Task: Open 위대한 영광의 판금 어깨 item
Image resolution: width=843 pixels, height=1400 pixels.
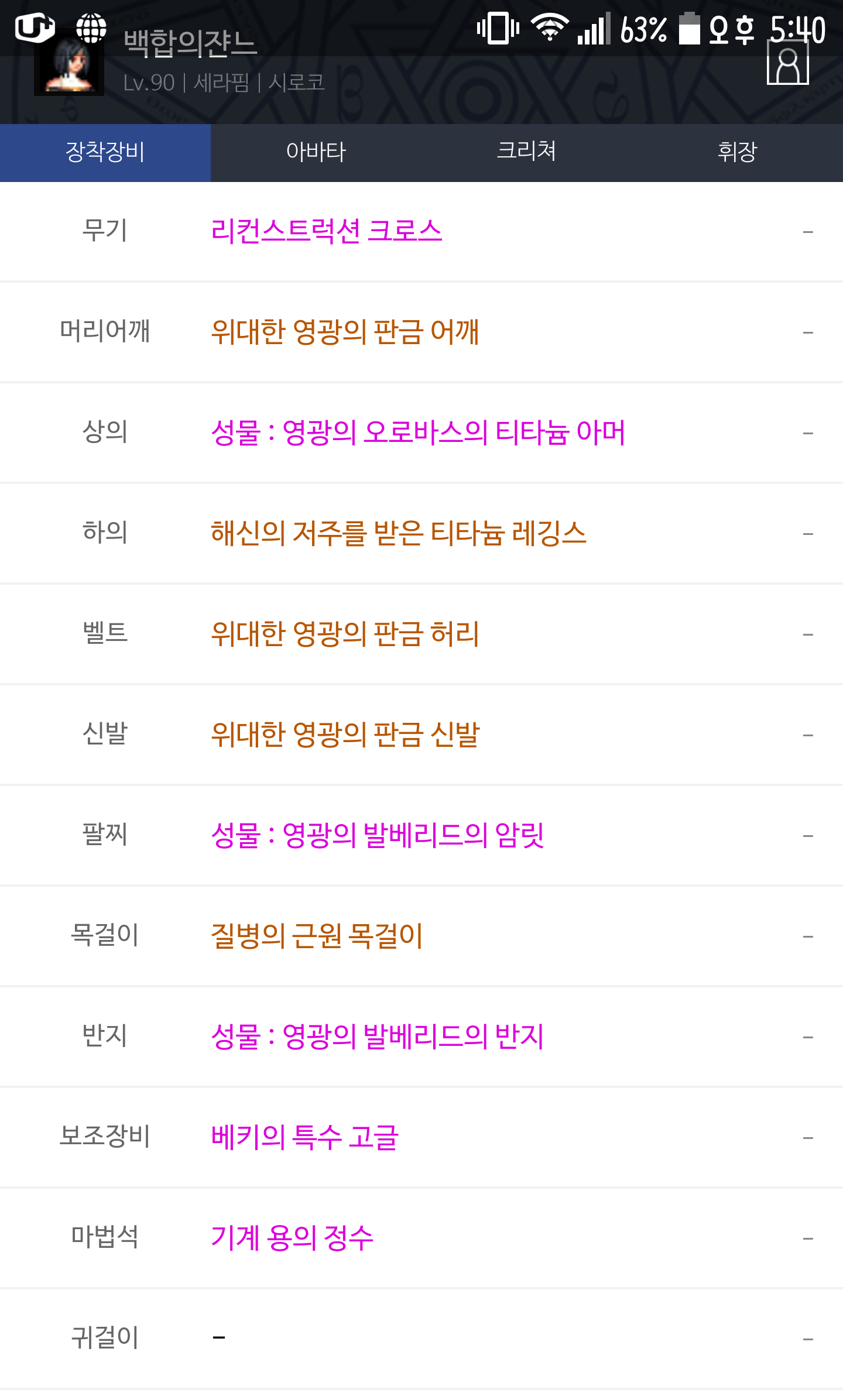Action: pyautogui.click(x=345, y=332)
